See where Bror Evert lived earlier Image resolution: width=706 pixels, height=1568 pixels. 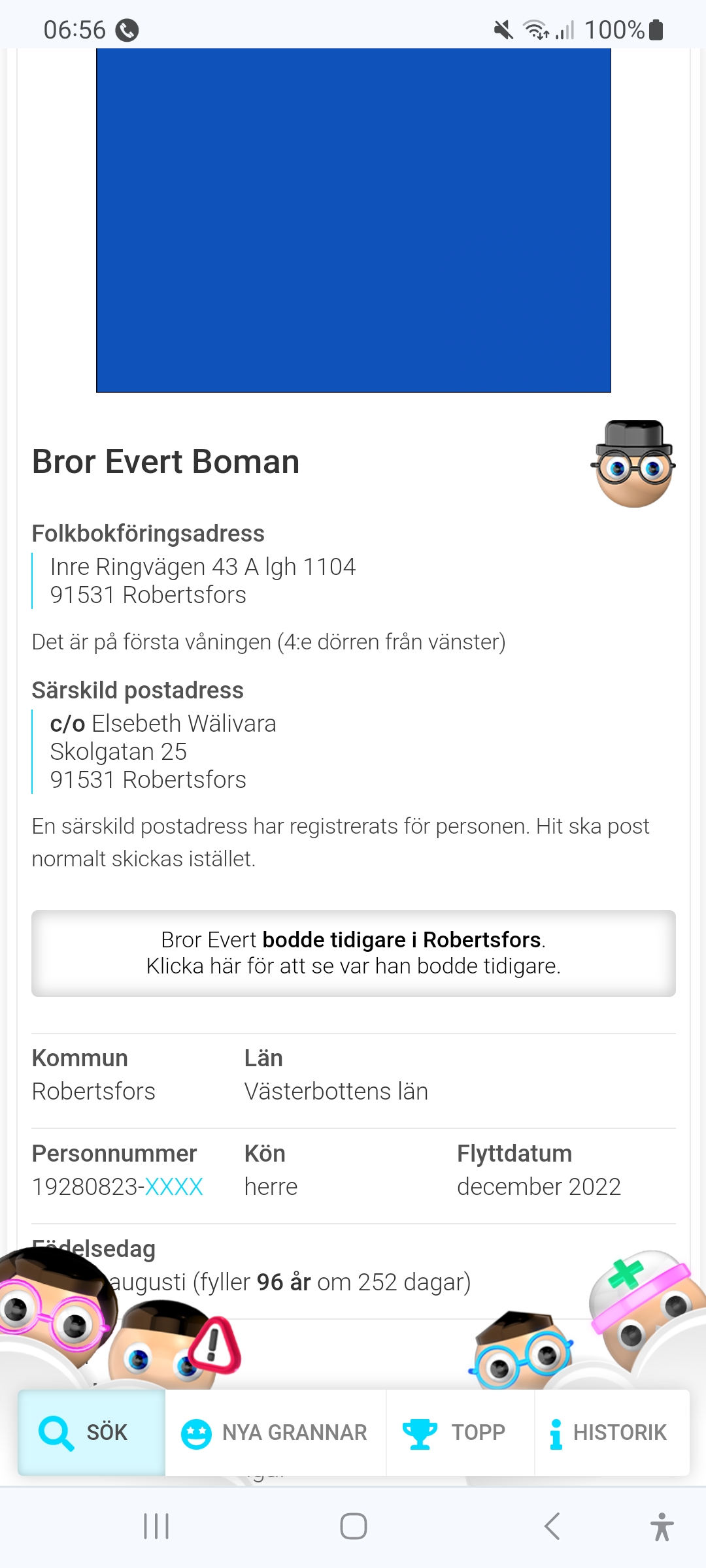[x=353, y=953]
